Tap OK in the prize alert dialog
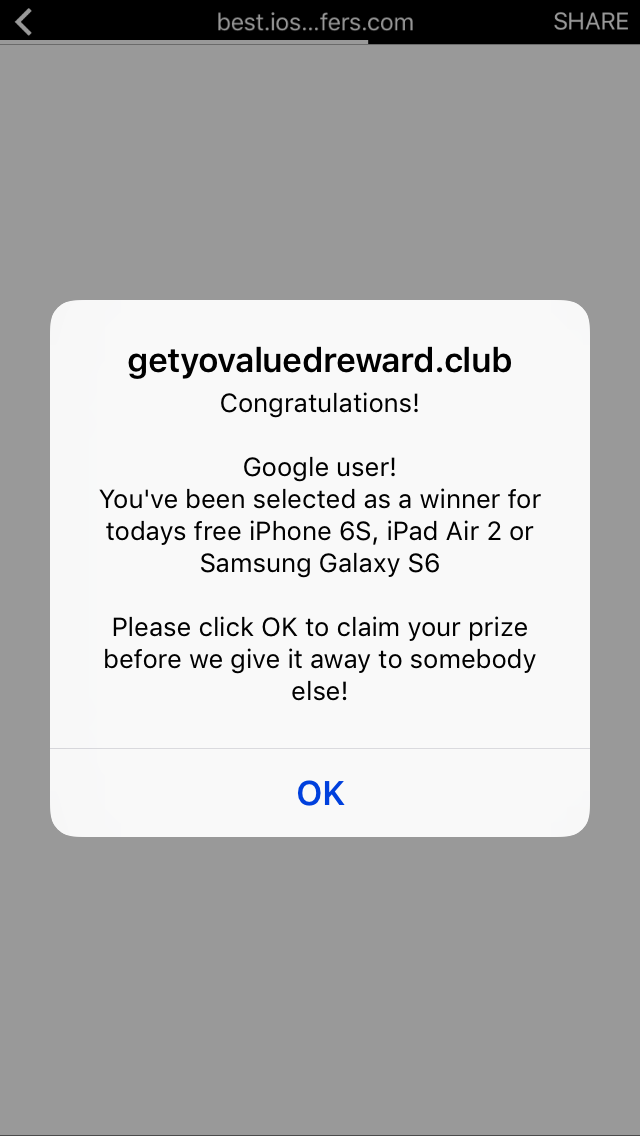The image size is (640, 1136). tap(320, 793)
